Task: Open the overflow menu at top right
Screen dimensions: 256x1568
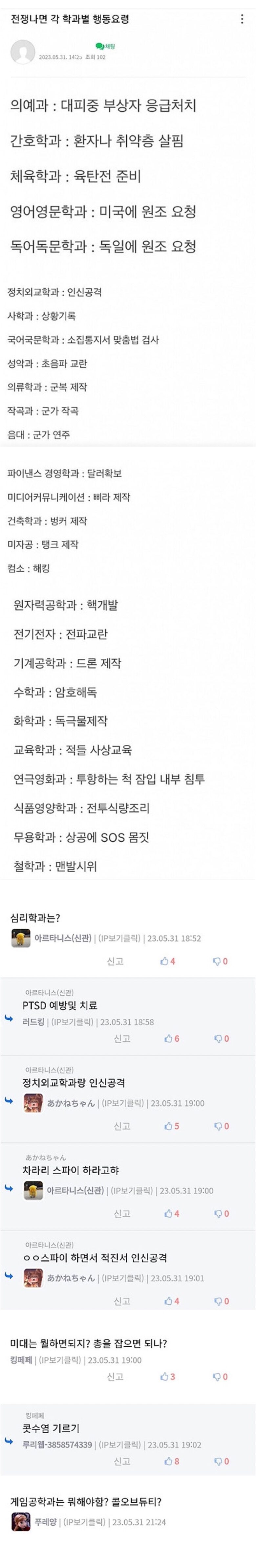Action: pyautogui.click(x=242, y=19)
